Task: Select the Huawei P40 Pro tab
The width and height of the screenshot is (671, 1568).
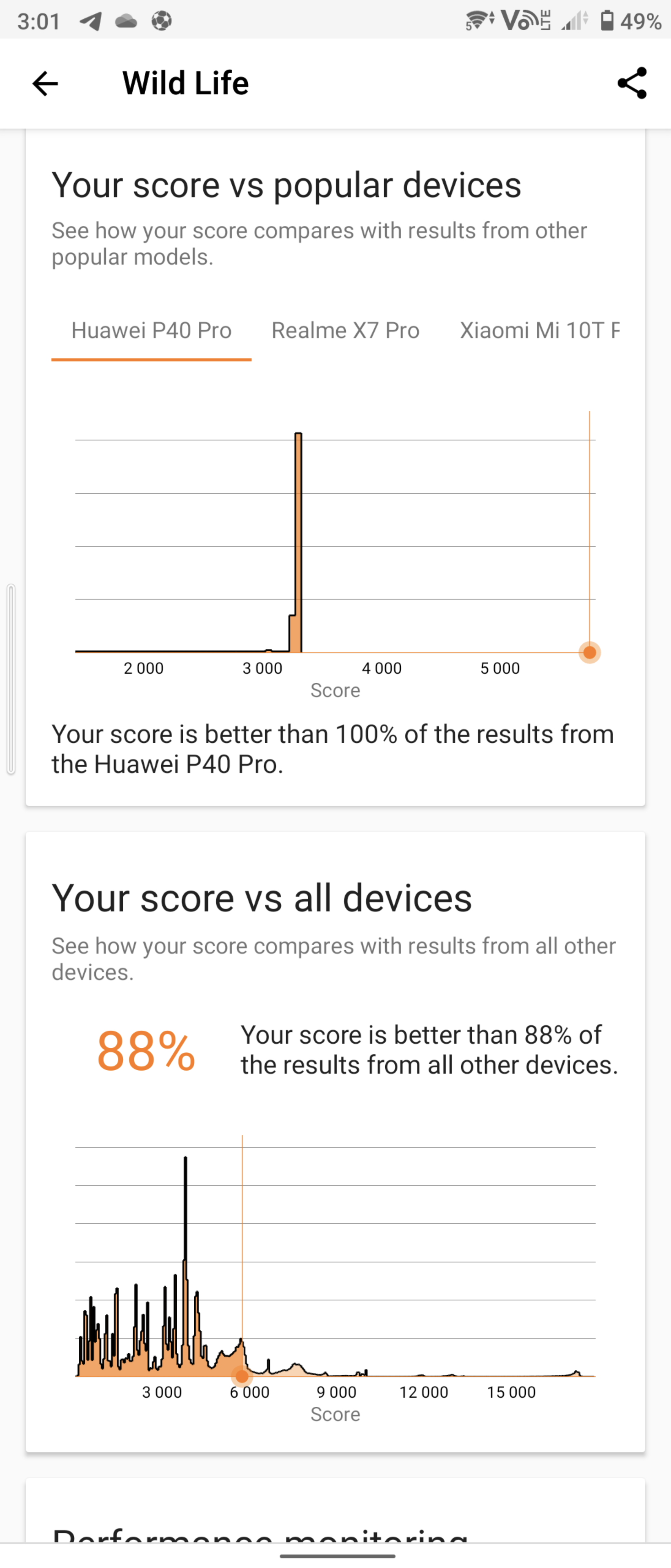Action: [x=151, y=330]
